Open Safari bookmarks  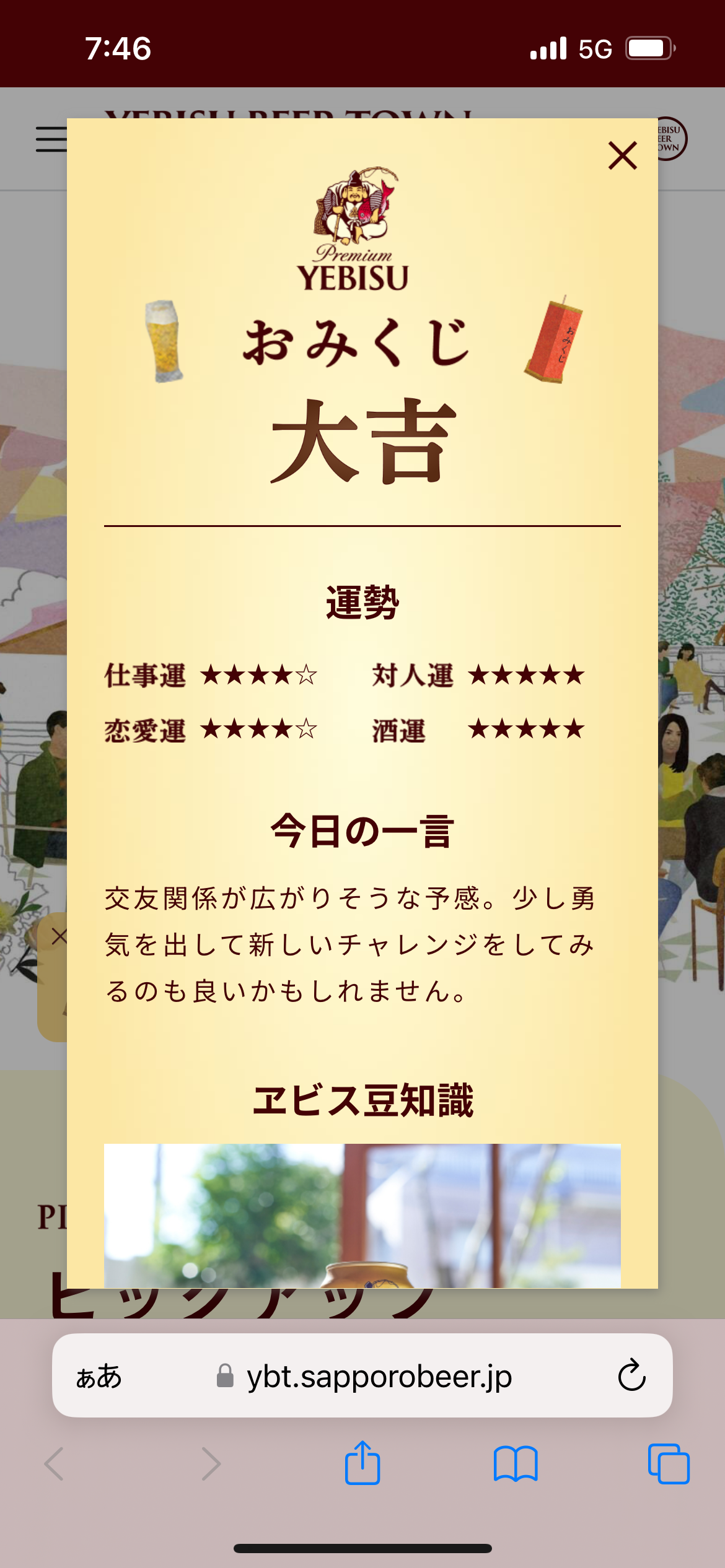[516, 1464]
